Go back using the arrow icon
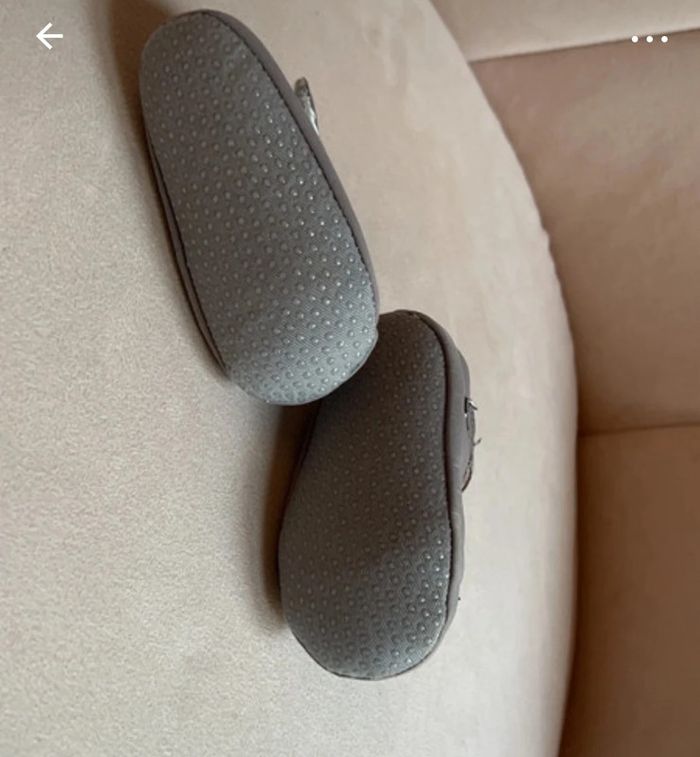 49,37
